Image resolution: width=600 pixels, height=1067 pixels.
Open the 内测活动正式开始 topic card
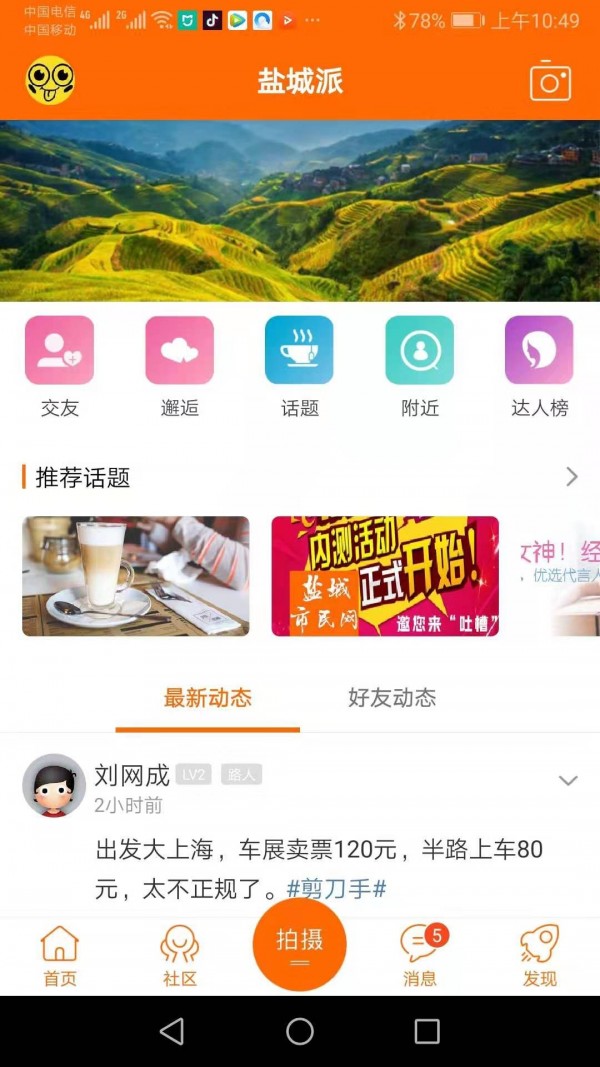coord(385,576)
